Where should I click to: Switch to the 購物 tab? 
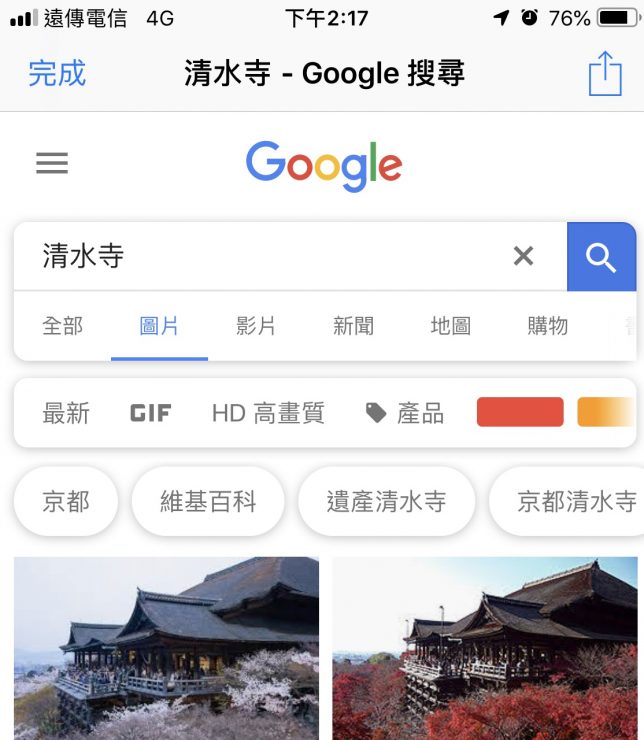547,325
